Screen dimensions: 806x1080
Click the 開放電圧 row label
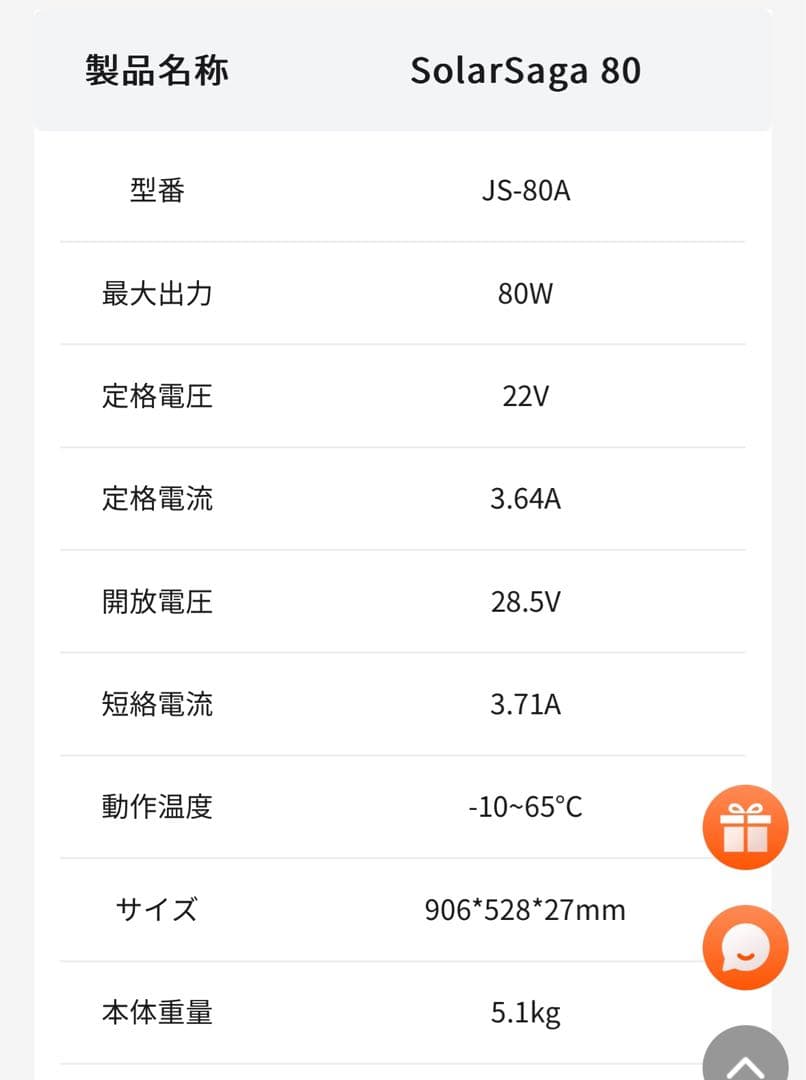(x=156, y=602)
